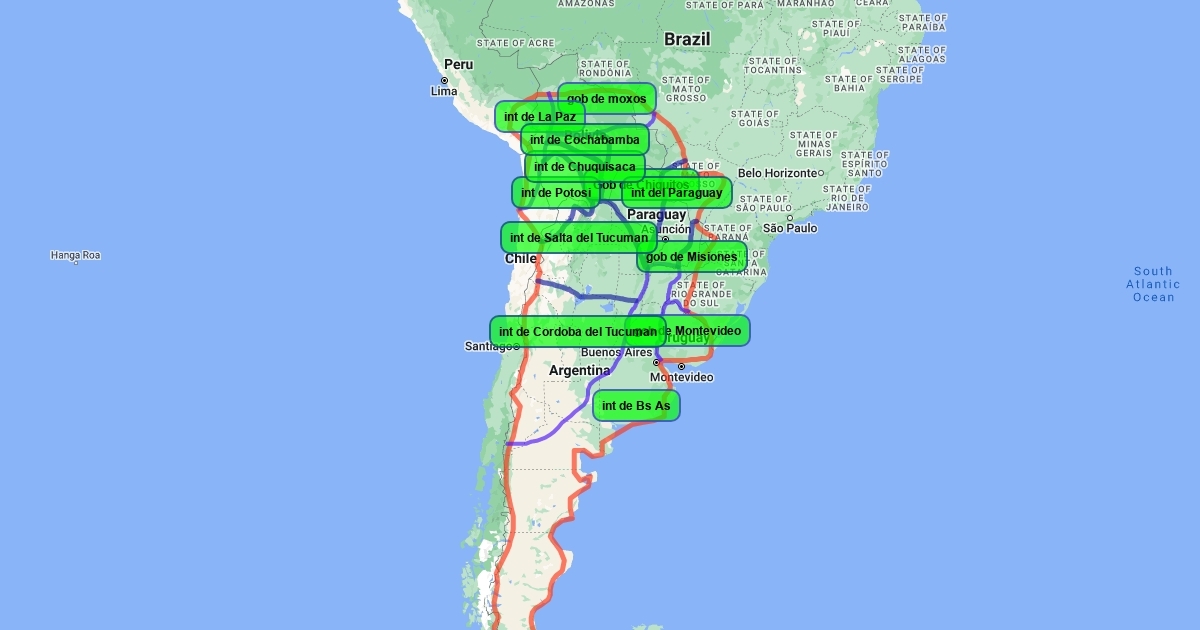Select the 'int de Salta del Tucuman' label
1200x630 pixels.
click(579, 238)
